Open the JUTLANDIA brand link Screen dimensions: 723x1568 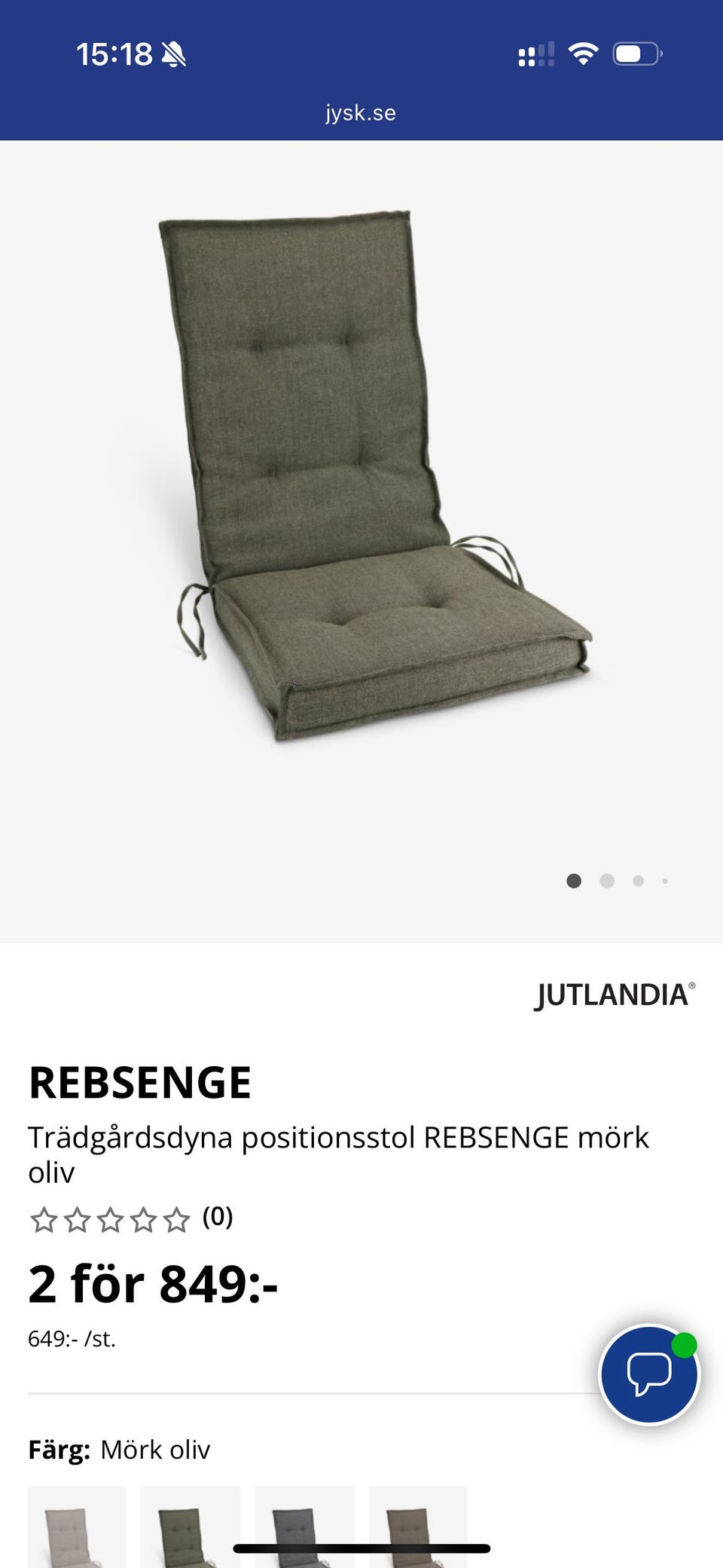613,995
